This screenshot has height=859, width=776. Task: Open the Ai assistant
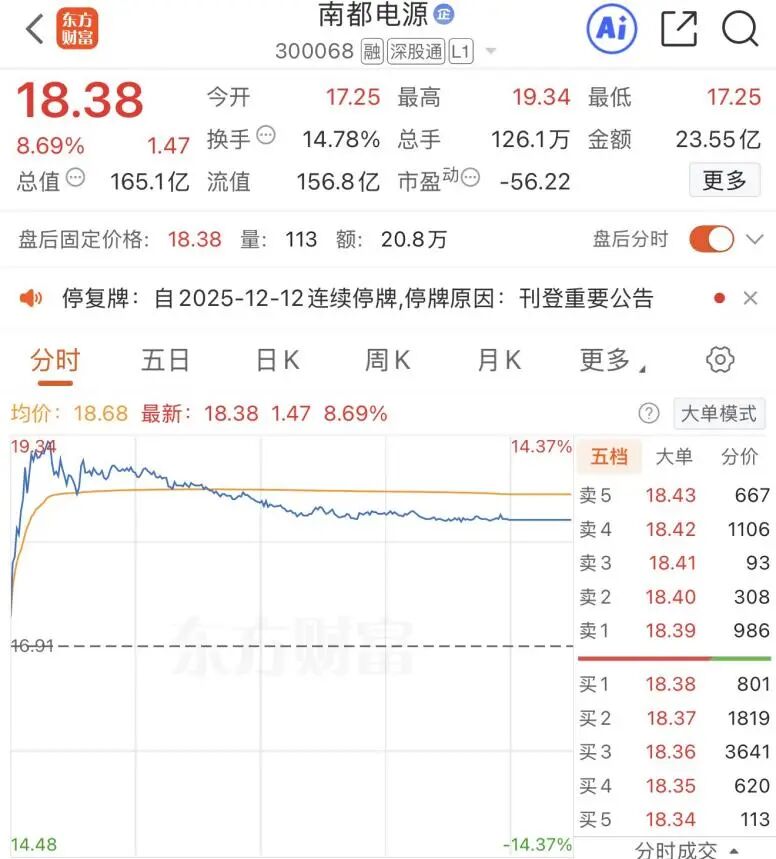(612, 29)
